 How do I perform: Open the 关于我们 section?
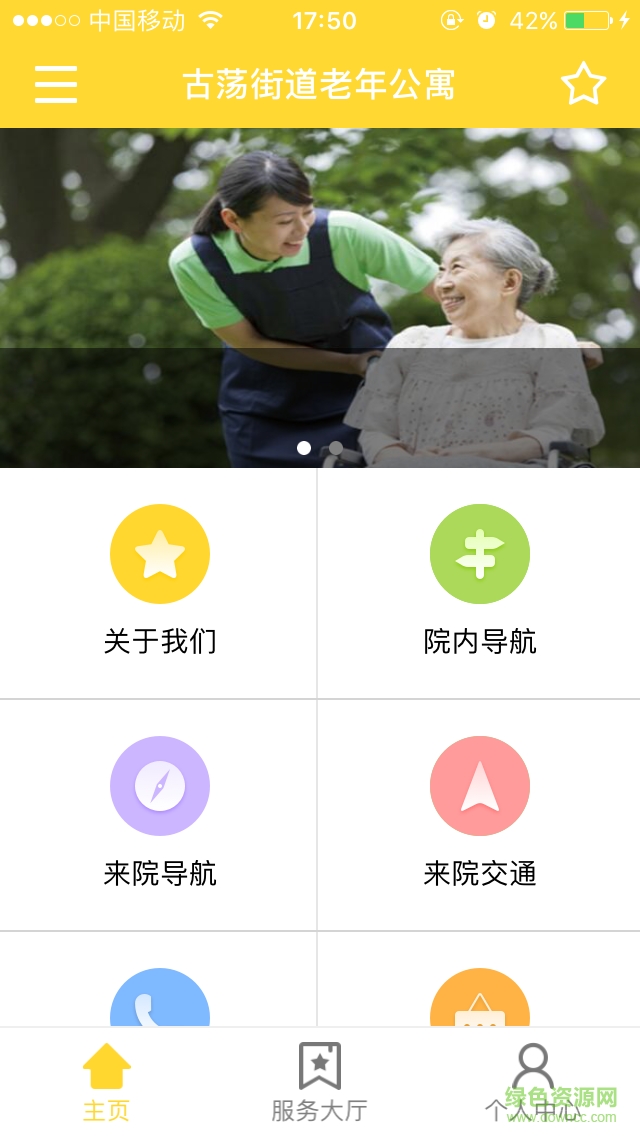click(x=160, y=582)
